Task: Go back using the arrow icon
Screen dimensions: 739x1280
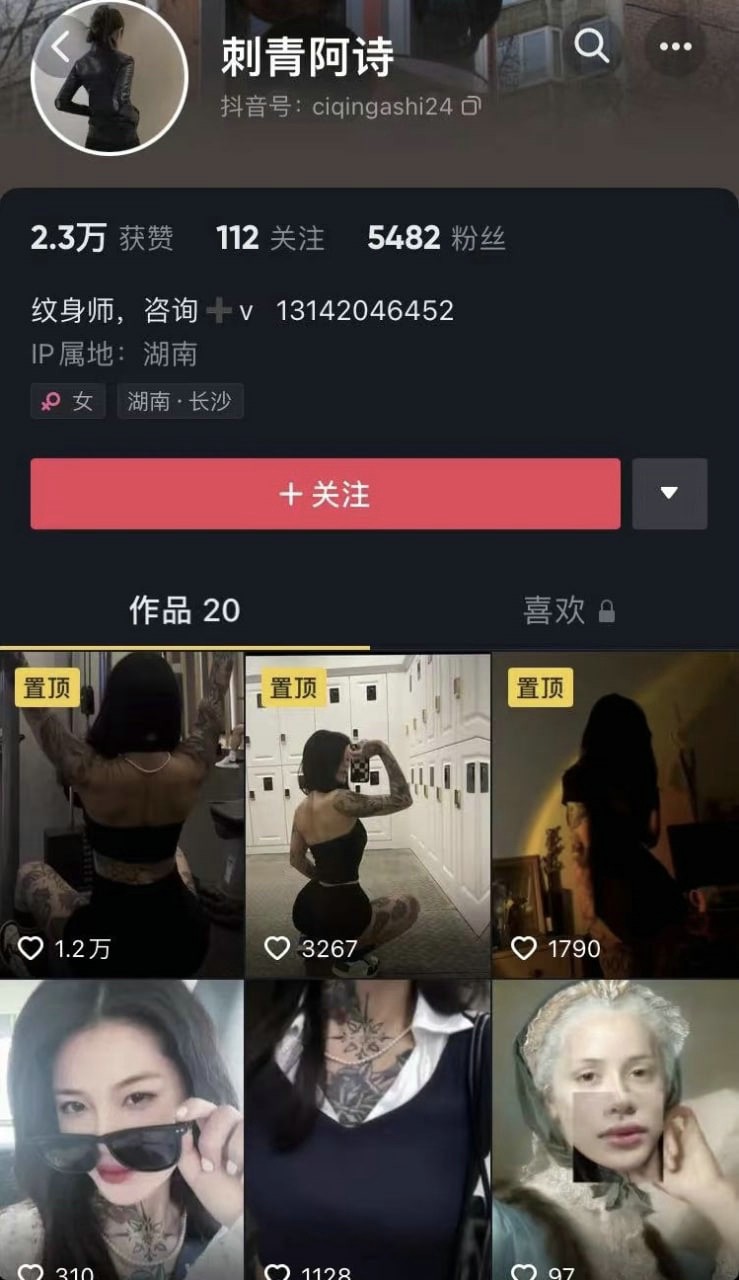Action: click(62, 47)
